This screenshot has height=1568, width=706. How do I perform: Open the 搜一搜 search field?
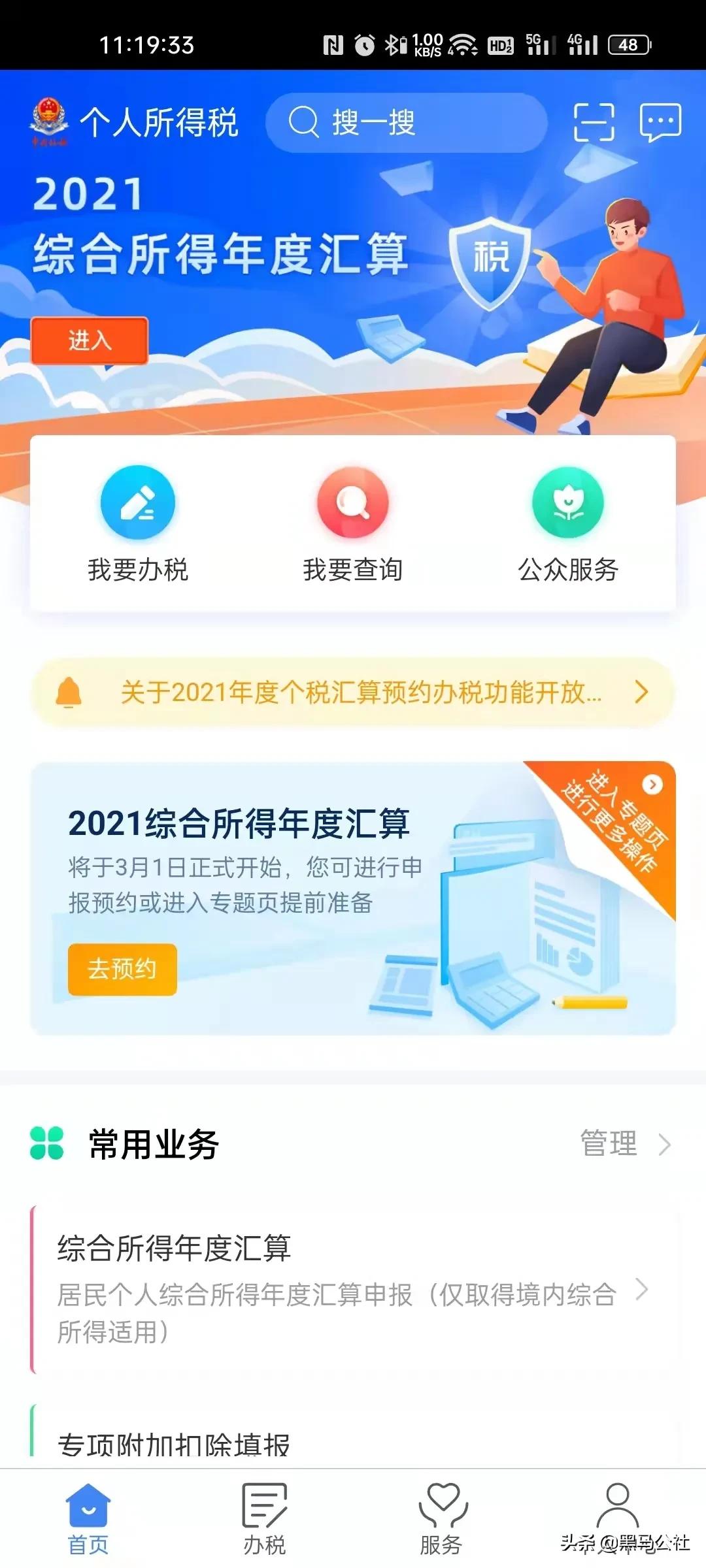[x=405, y=124]
